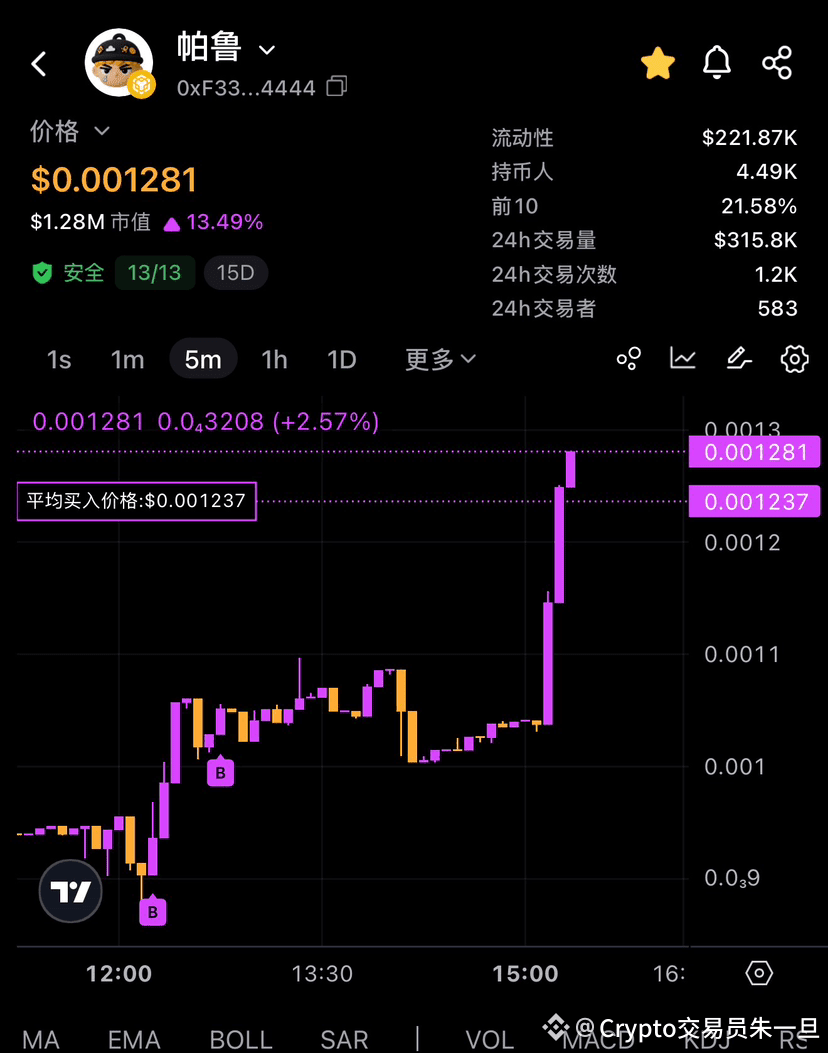The height and width of the screenshot is (1053, 828).
Task: Go back using the back arrow
Action: coord(39,65)
